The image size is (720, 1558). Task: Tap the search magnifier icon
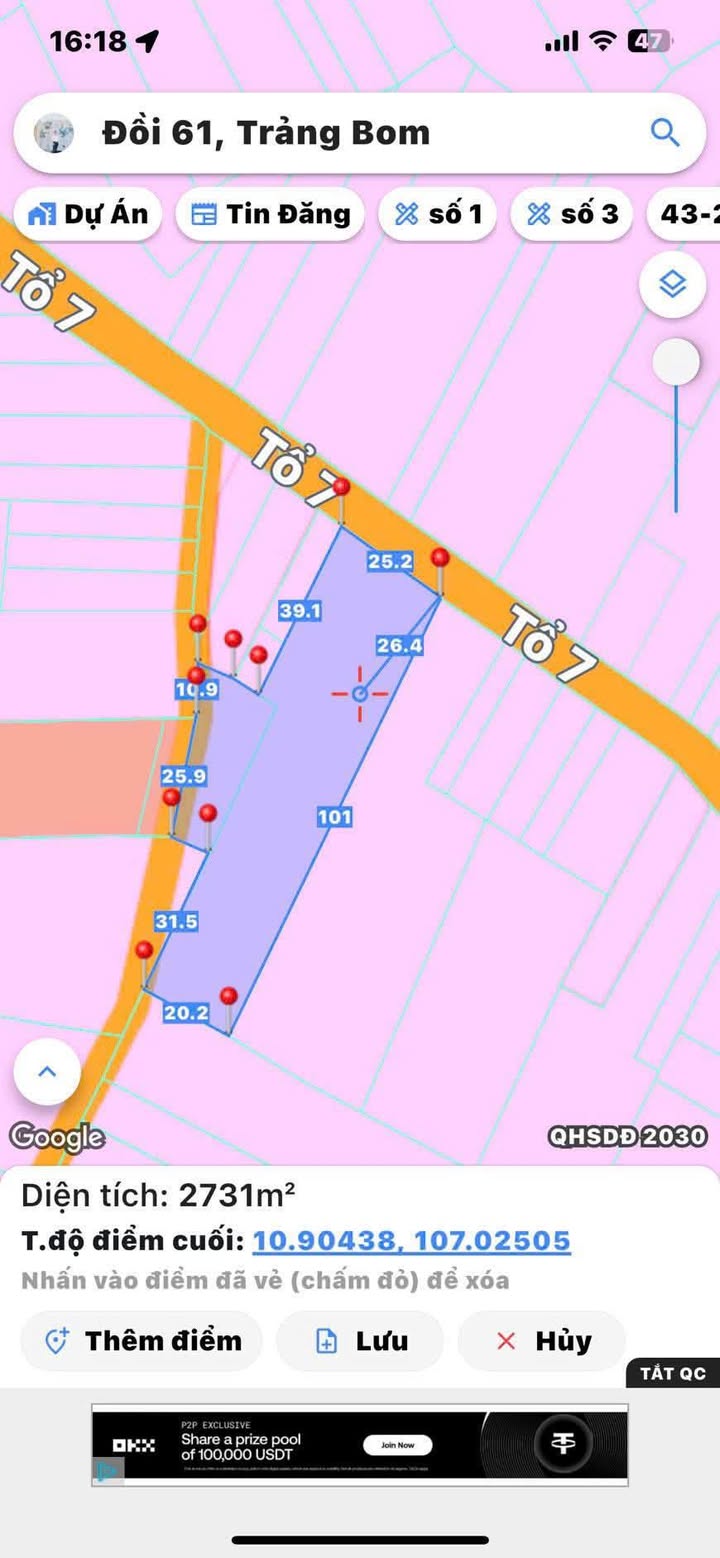[x=664, y=132]
